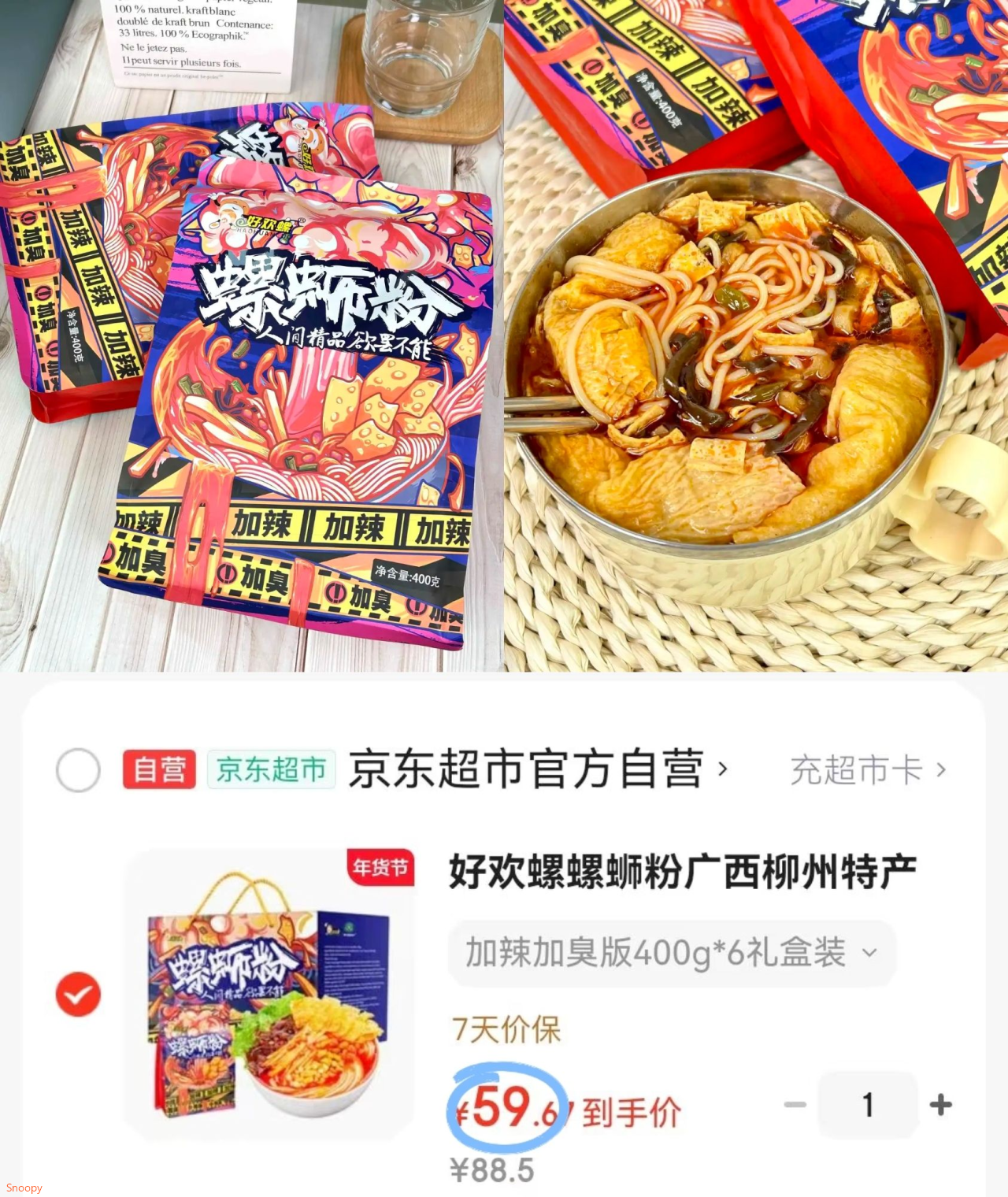Open the 加辣加臭版400g*6礼盒装 variant dropdown

pos(671,954)
